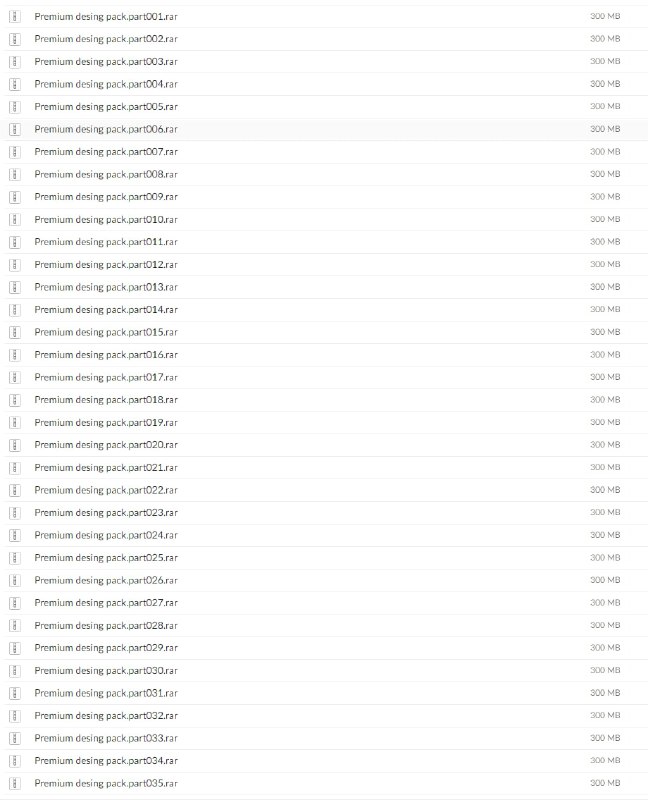Image resolution: width=648 pixels, height=800 pixels.
Task: Open the part024.rar file
Action: coord(106,535)
